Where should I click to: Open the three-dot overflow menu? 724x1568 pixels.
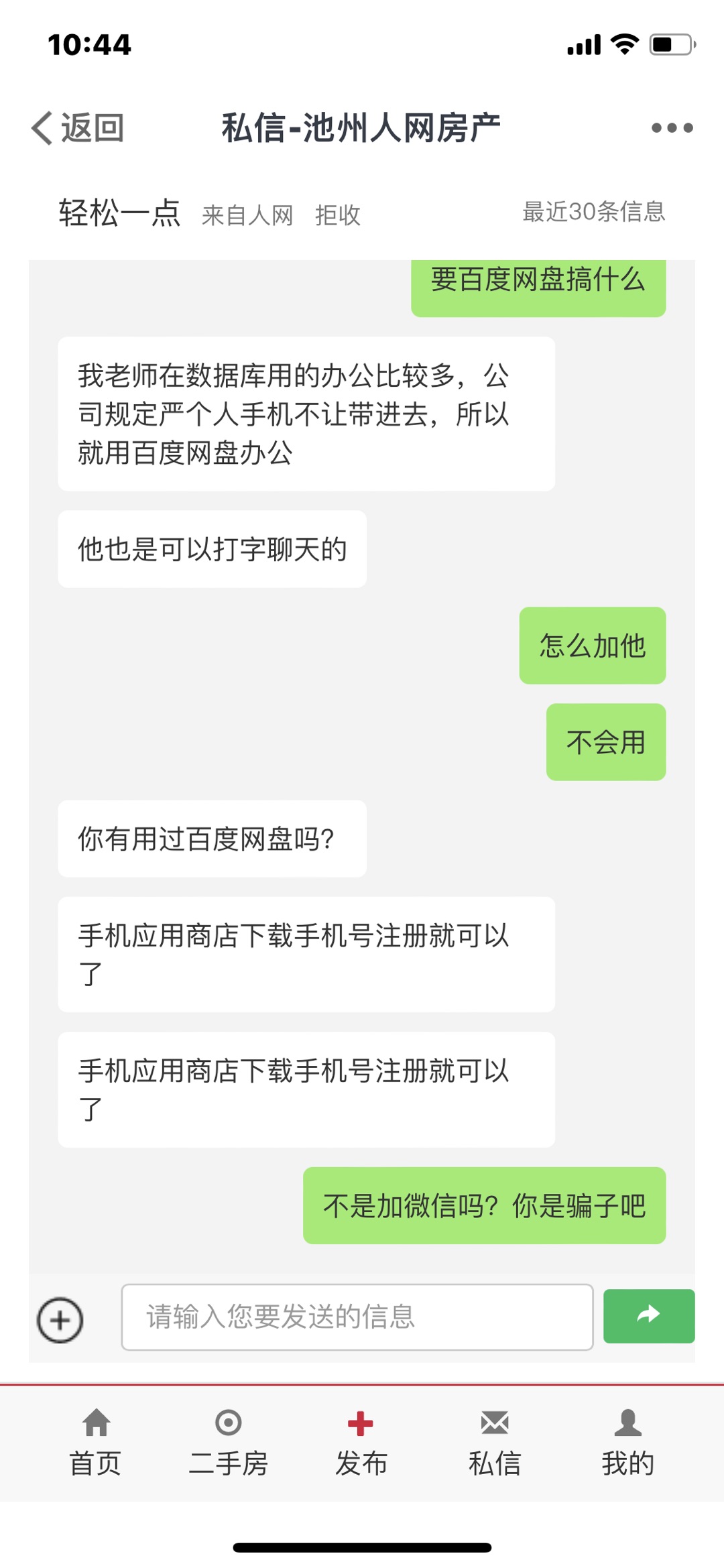672,127
